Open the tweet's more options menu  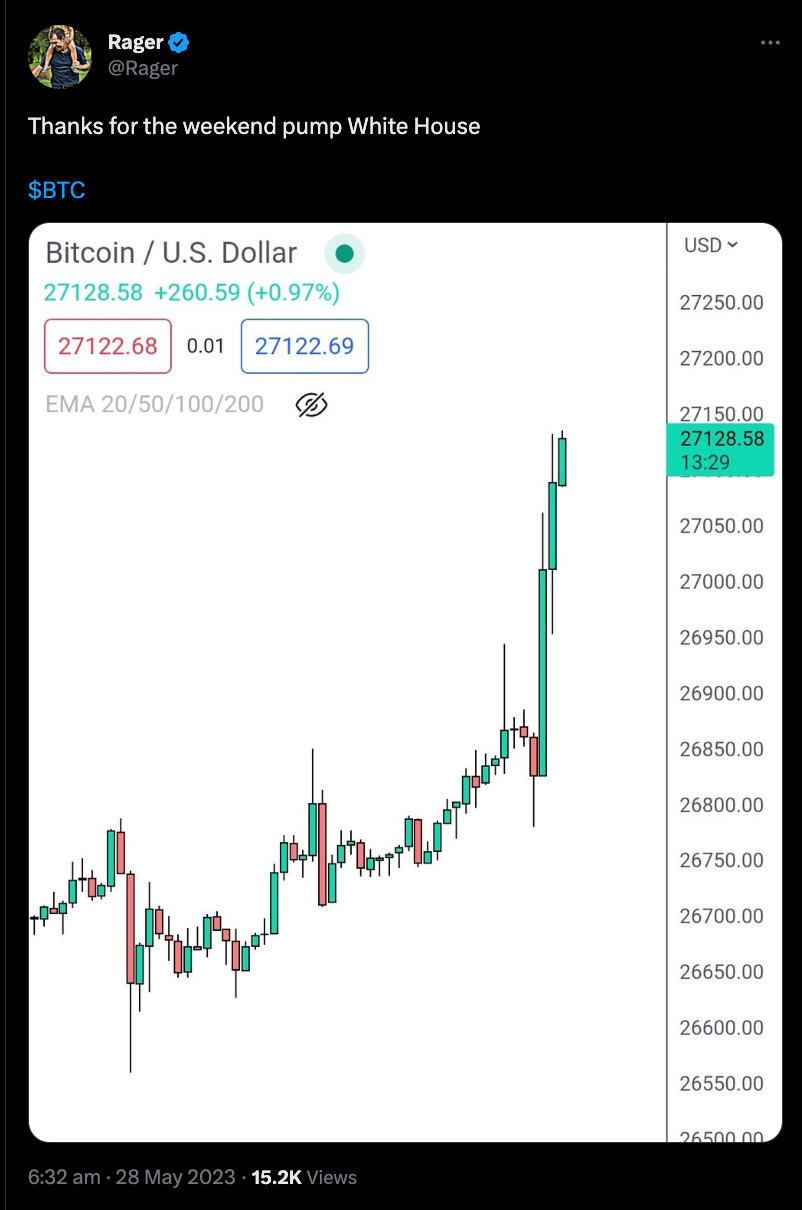(770, 43)
